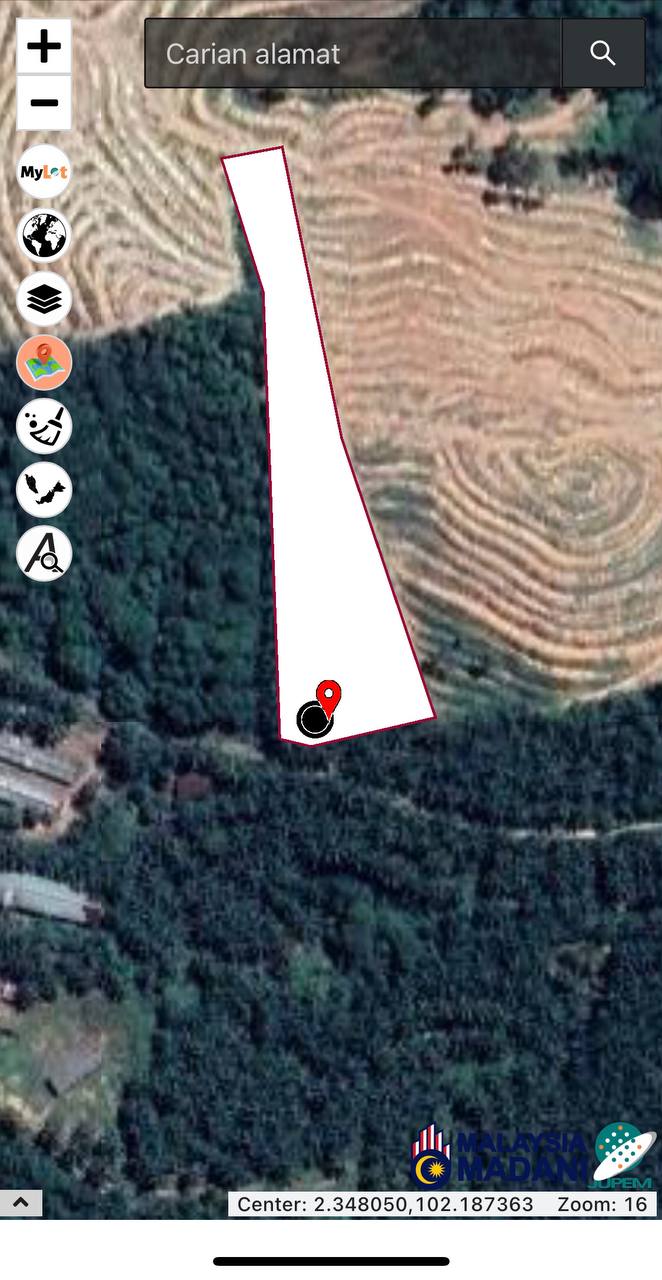Zoom out of the map
Viewport: 662px width, 1280px height.
click(44, 103)
